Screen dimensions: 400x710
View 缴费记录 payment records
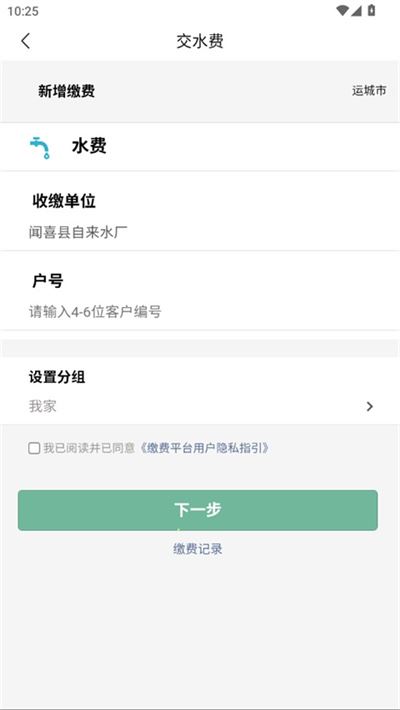point(198,549)
